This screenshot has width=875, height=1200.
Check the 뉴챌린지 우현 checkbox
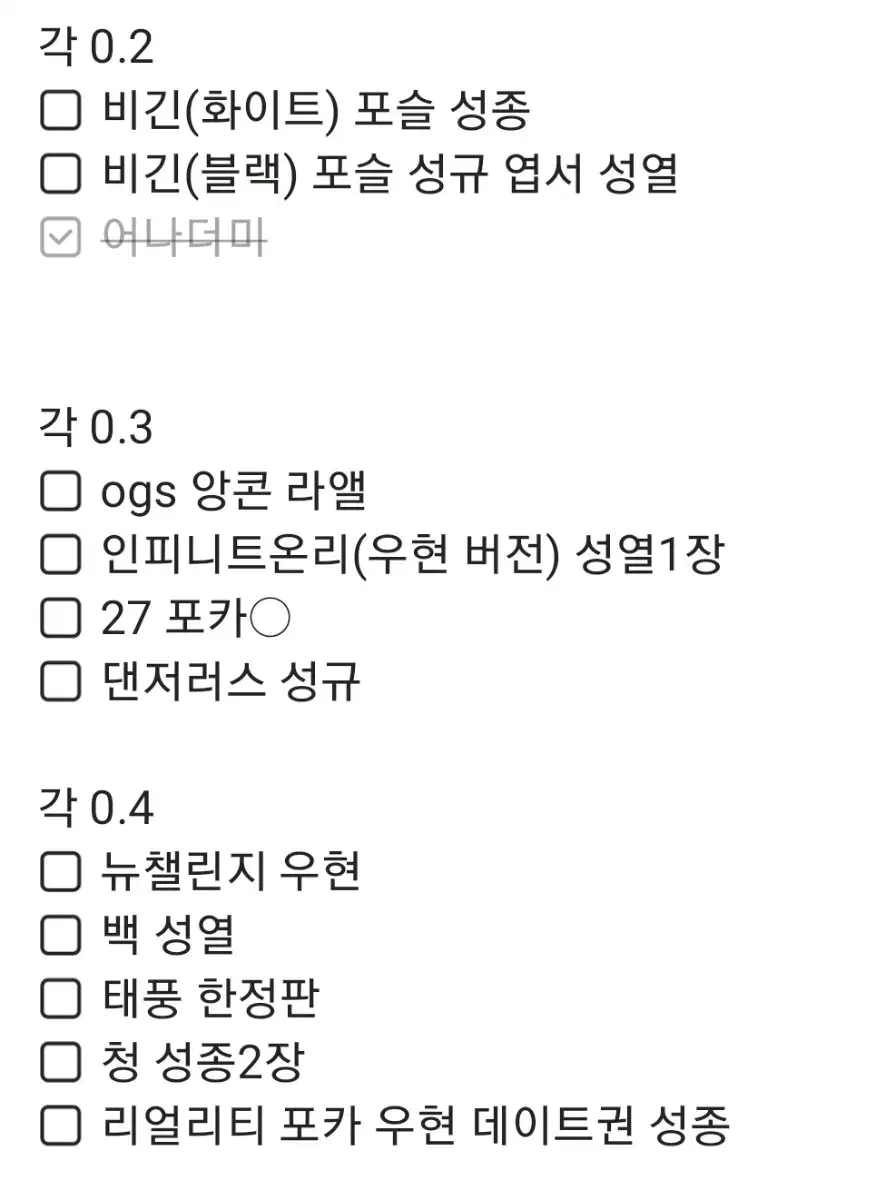tap(62, 872)
